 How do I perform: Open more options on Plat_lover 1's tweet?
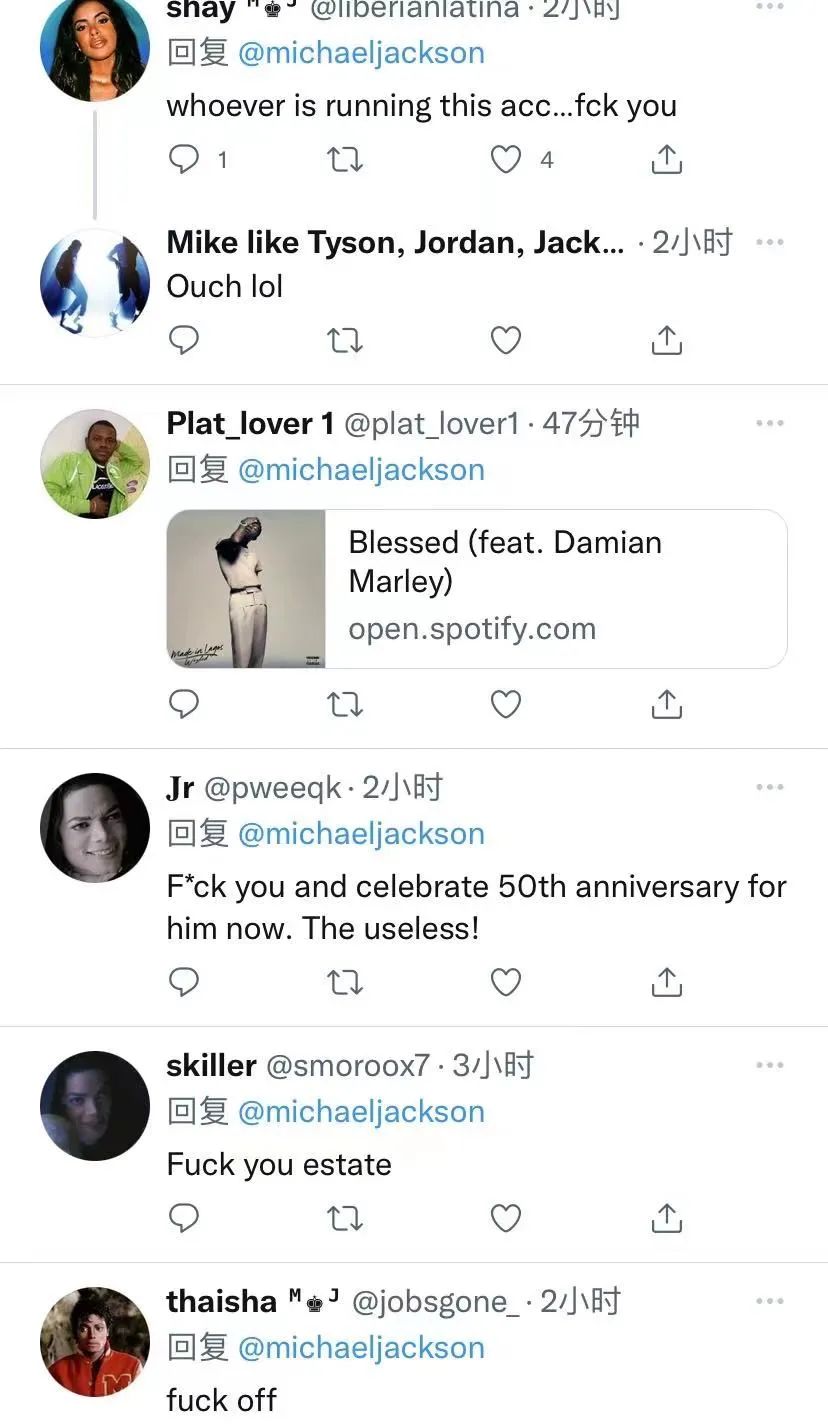(x=770, y=424)
